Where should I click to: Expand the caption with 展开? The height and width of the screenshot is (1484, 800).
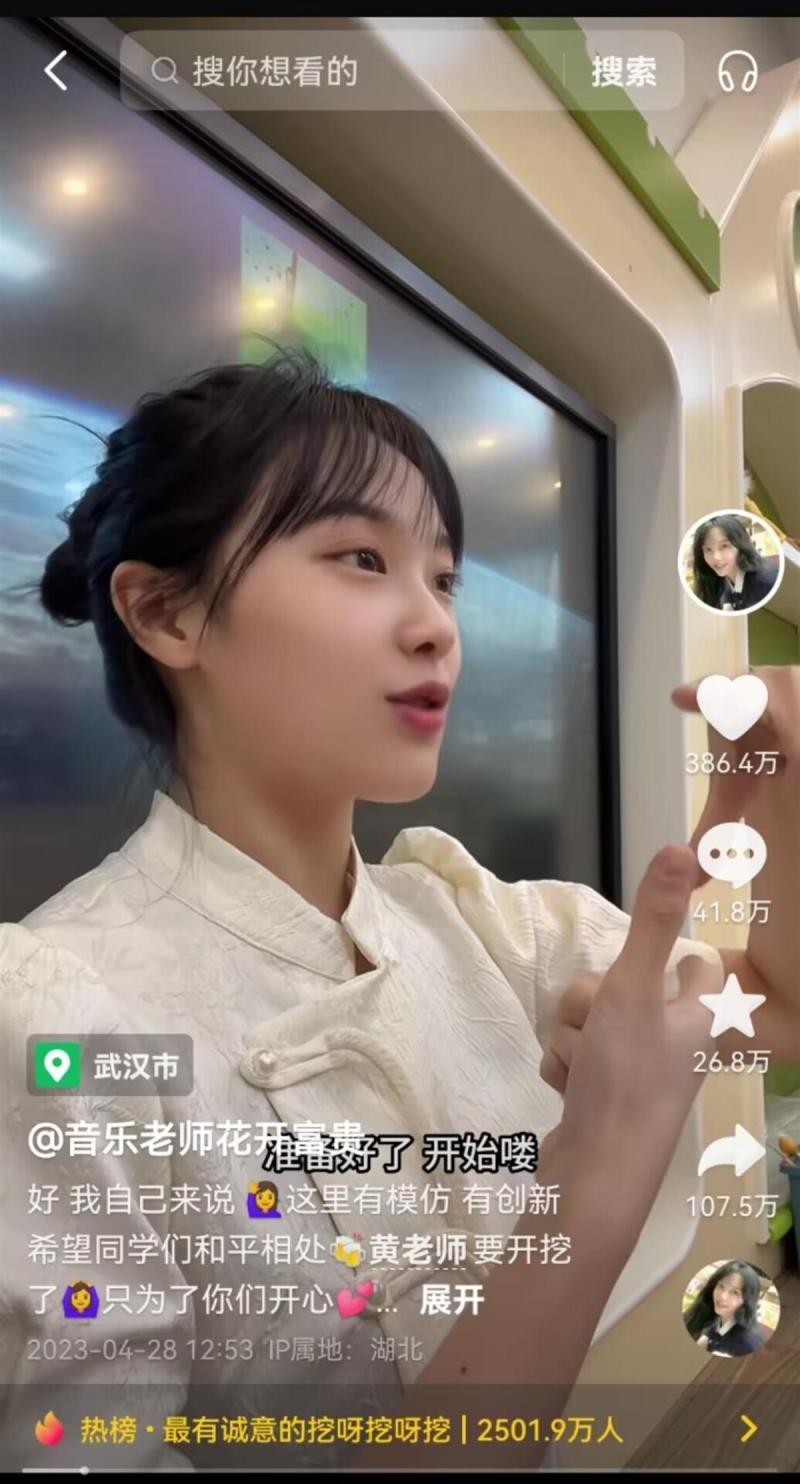click(x=451, y=1299)
